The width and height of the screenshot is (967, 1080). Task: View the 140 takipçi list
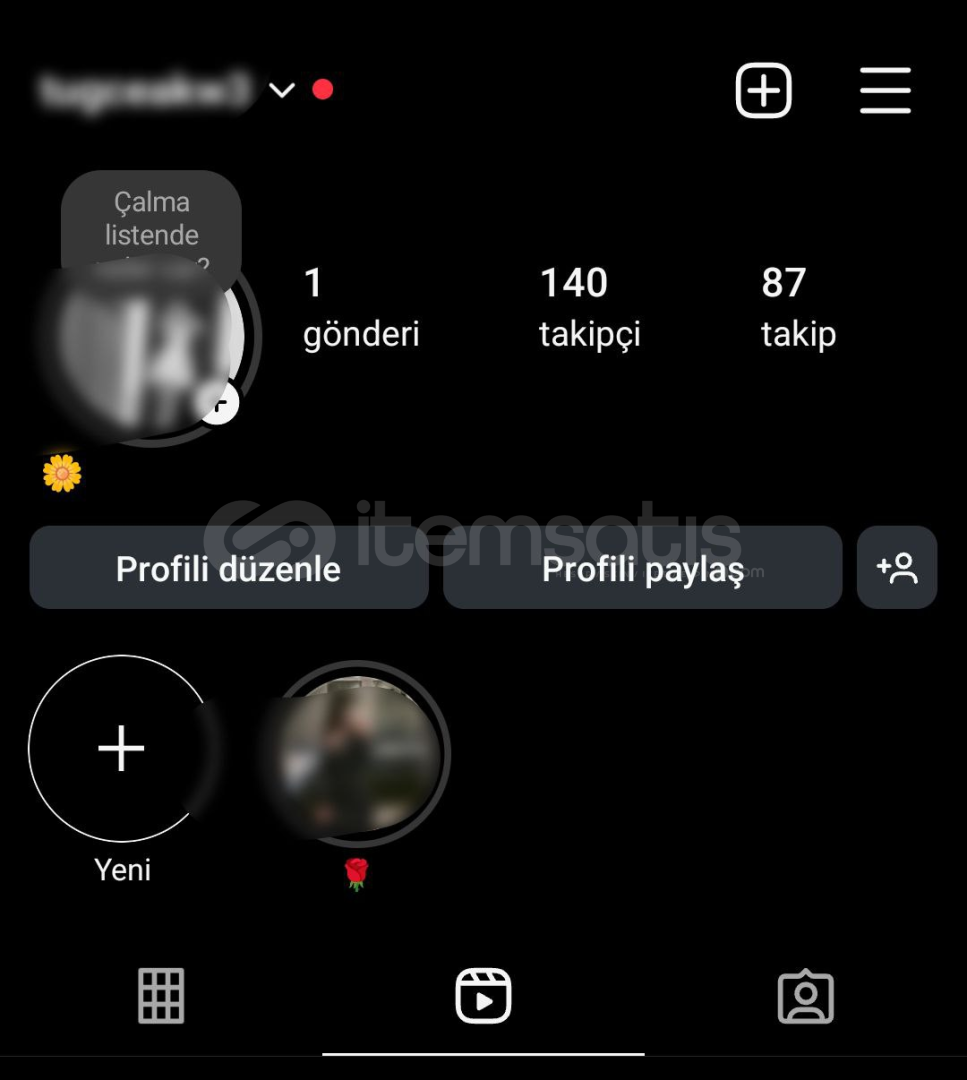(x=589, y=307)
